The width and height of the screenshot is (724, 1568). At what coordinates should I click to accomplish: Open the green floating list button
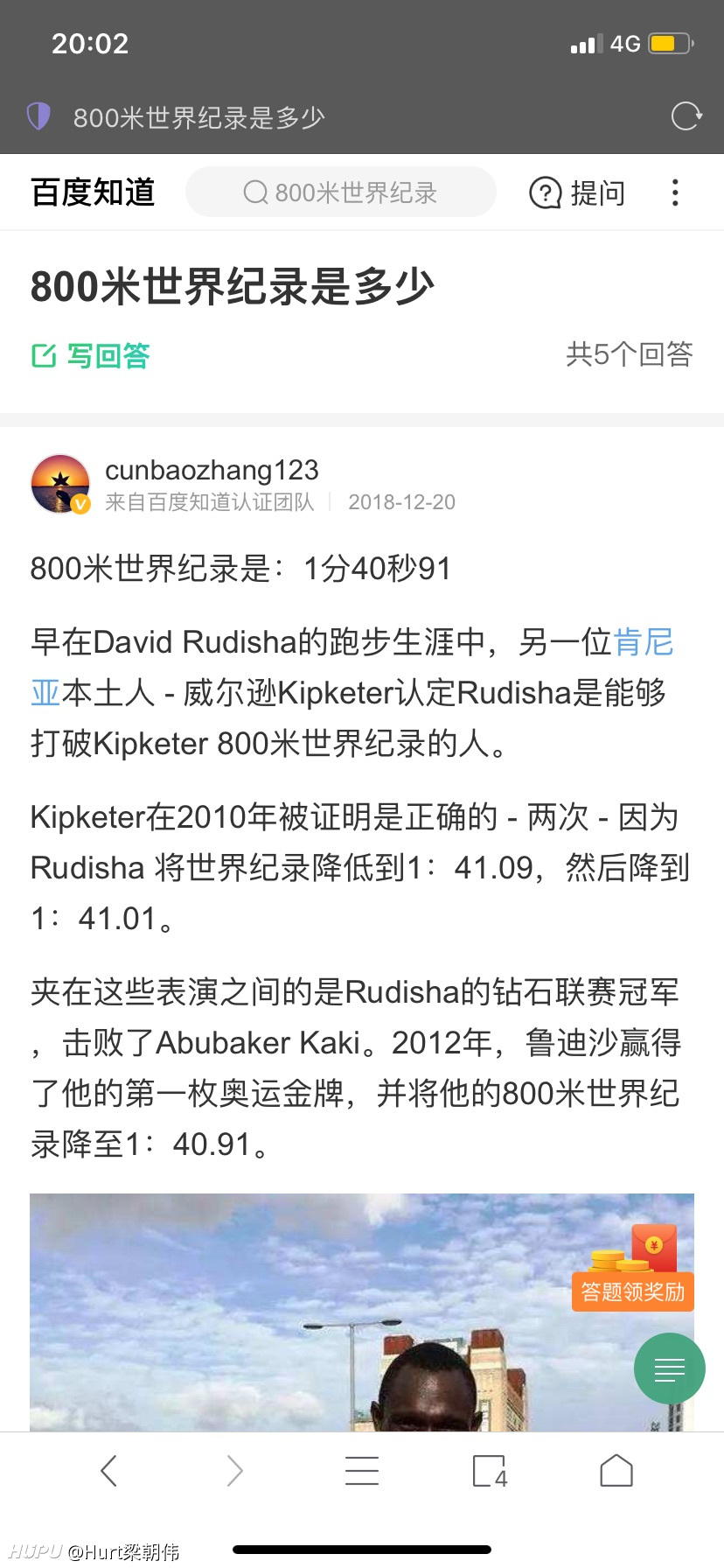pos(670,1368)
